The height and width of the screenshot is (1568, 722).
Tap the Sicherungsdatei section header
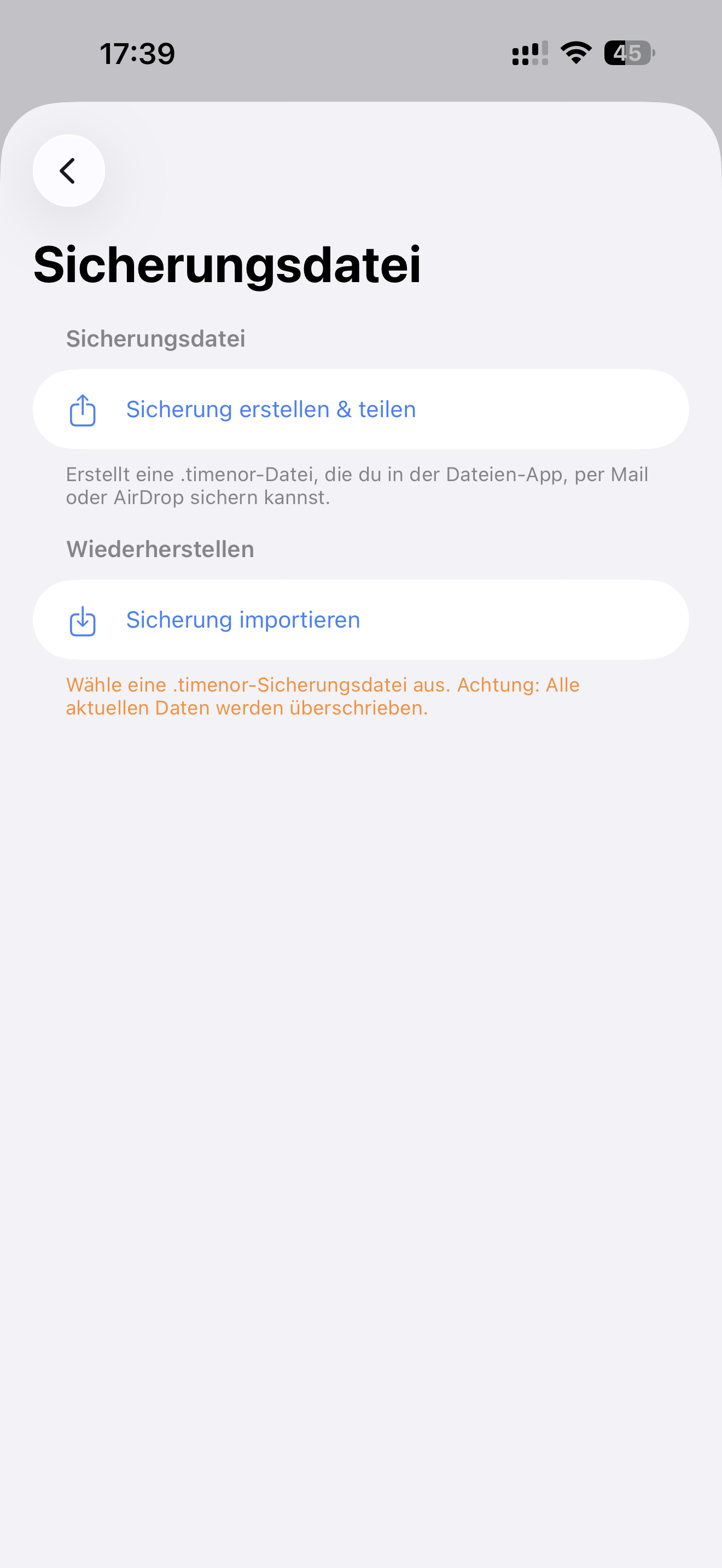click(x=155, y=338)
